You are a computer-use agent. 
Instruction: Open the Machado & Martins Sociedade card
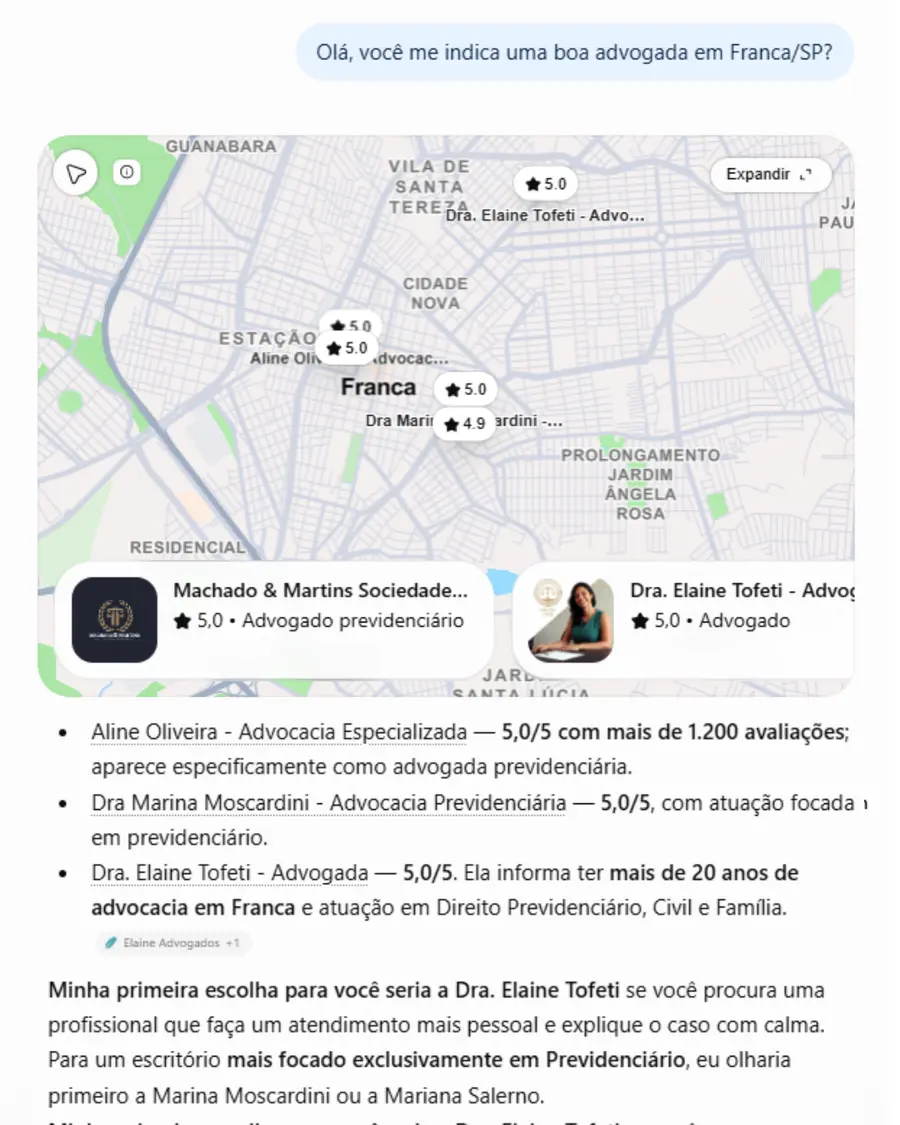pyautogui.click(x=274, y=620)
